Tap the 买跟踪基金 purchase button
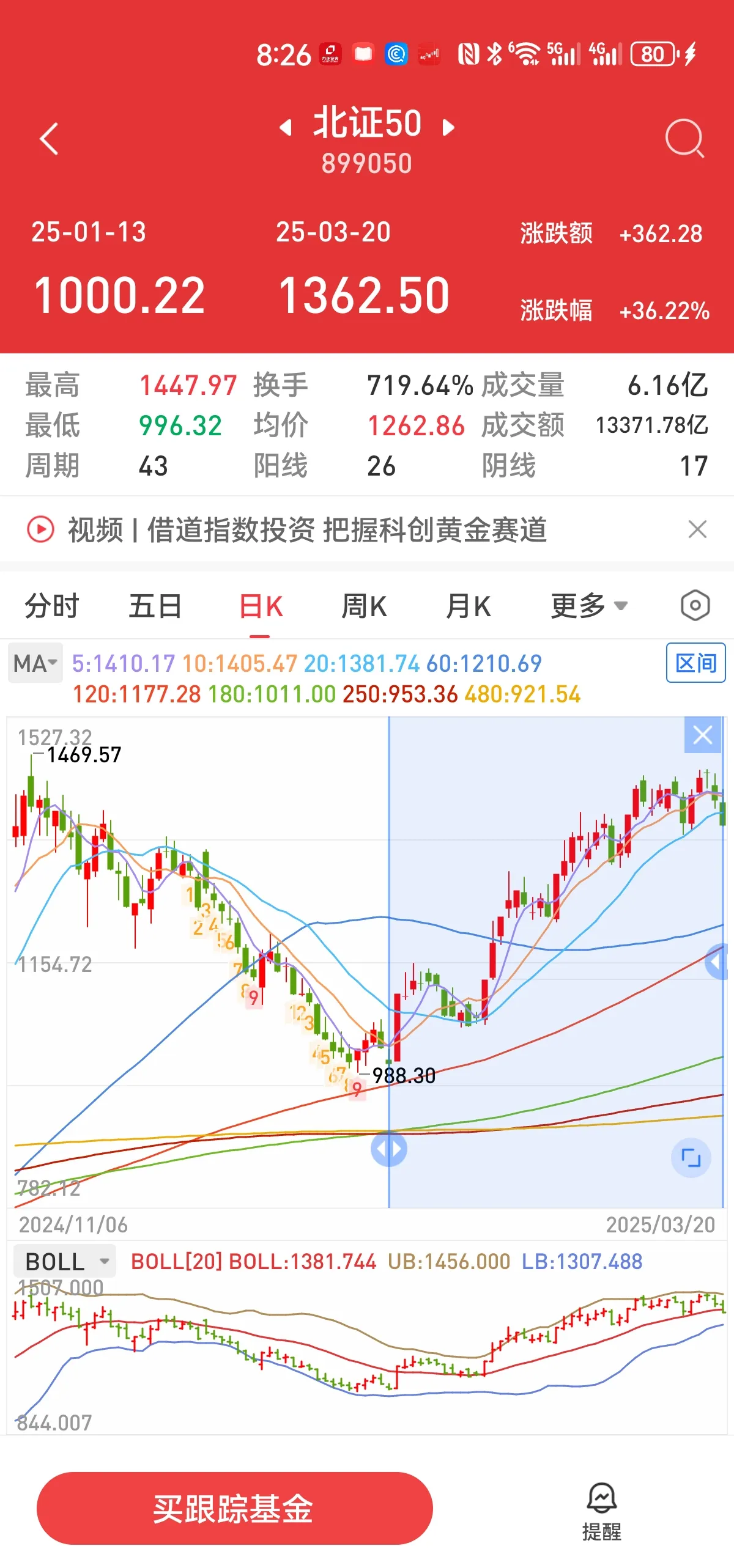The image size is (734, 1568). [234, 1509]
